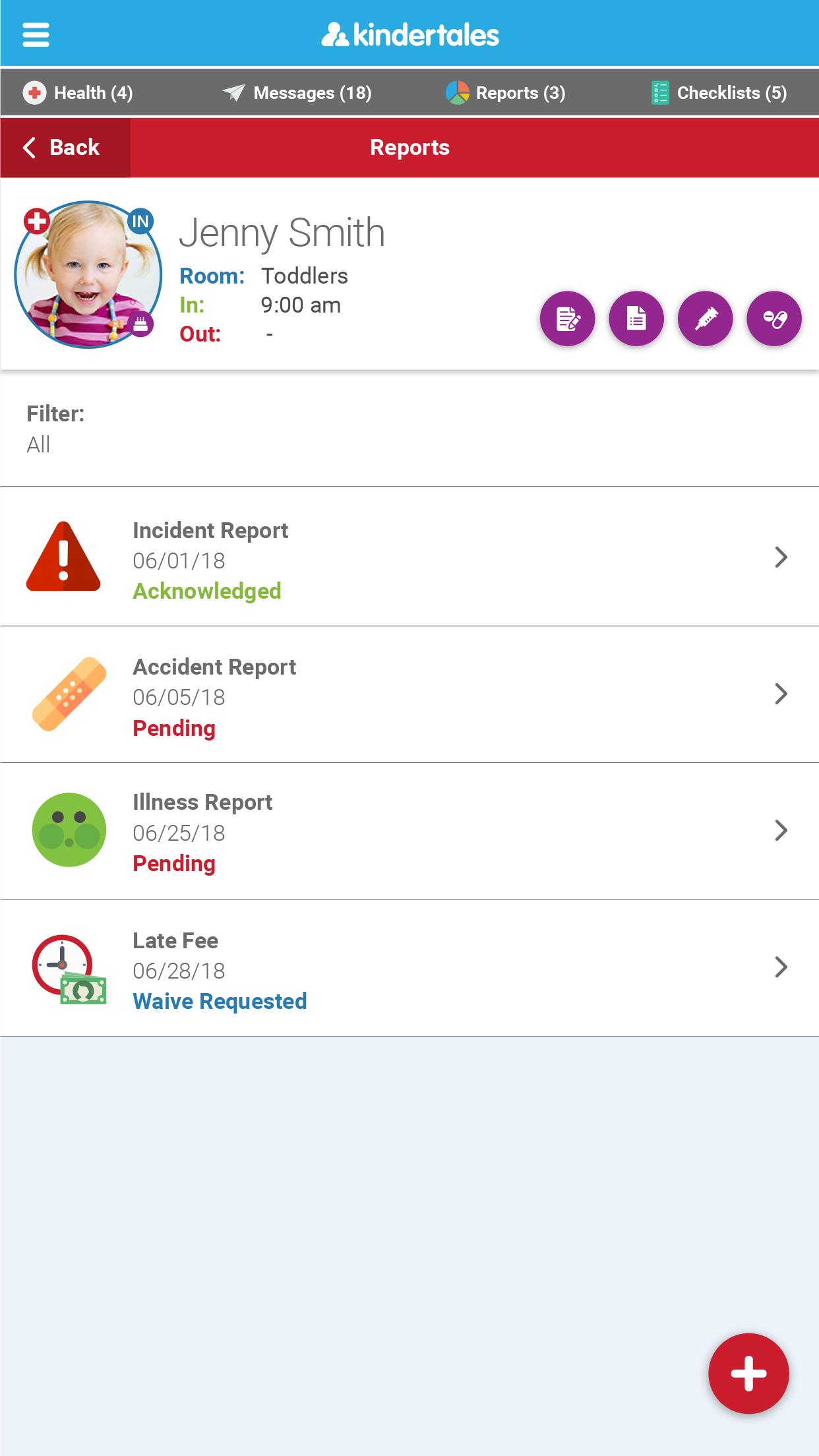The height and width of the screenshot is (1456, 819).
Task: Tap the Back button
Action: 65,148
